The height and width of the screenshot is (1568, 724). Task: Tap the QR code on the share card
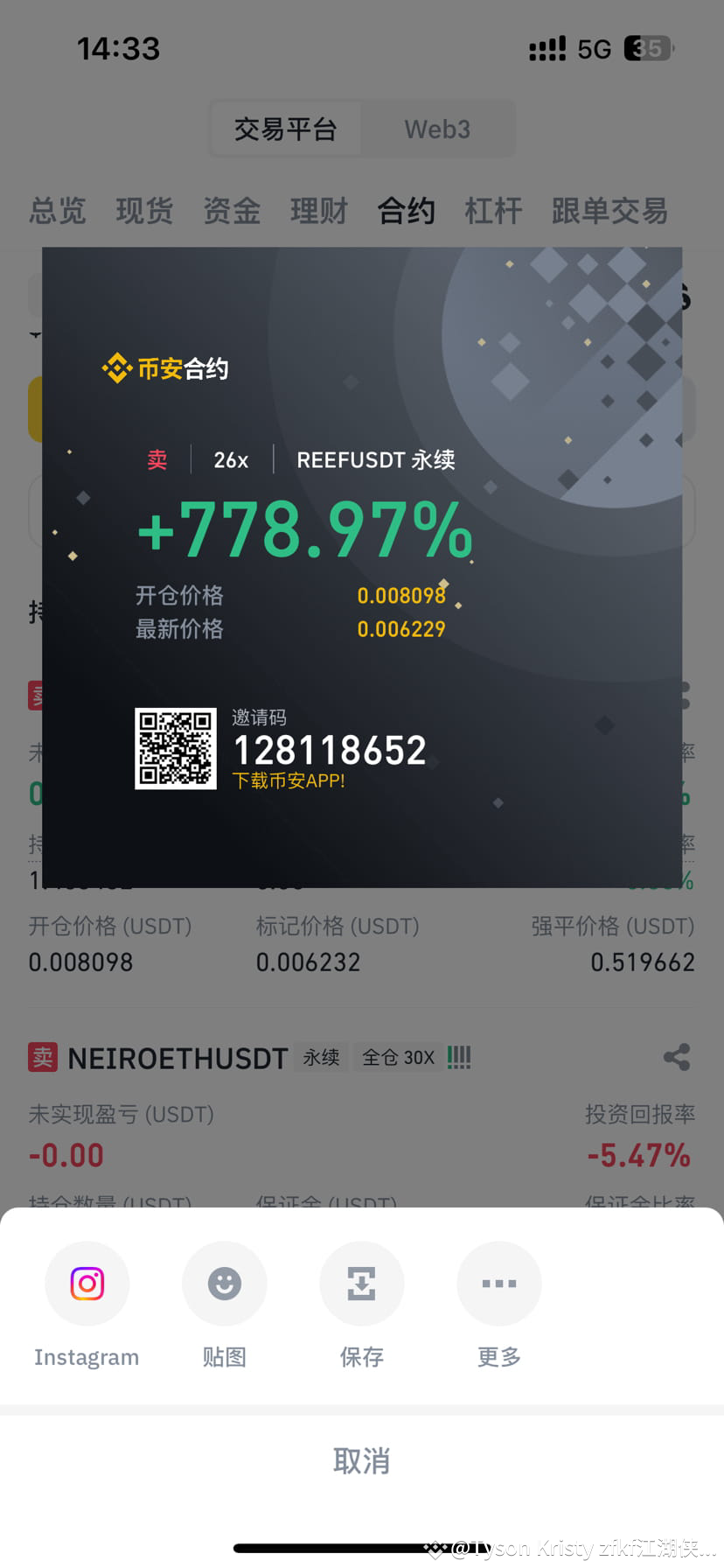tap(175, 748)
